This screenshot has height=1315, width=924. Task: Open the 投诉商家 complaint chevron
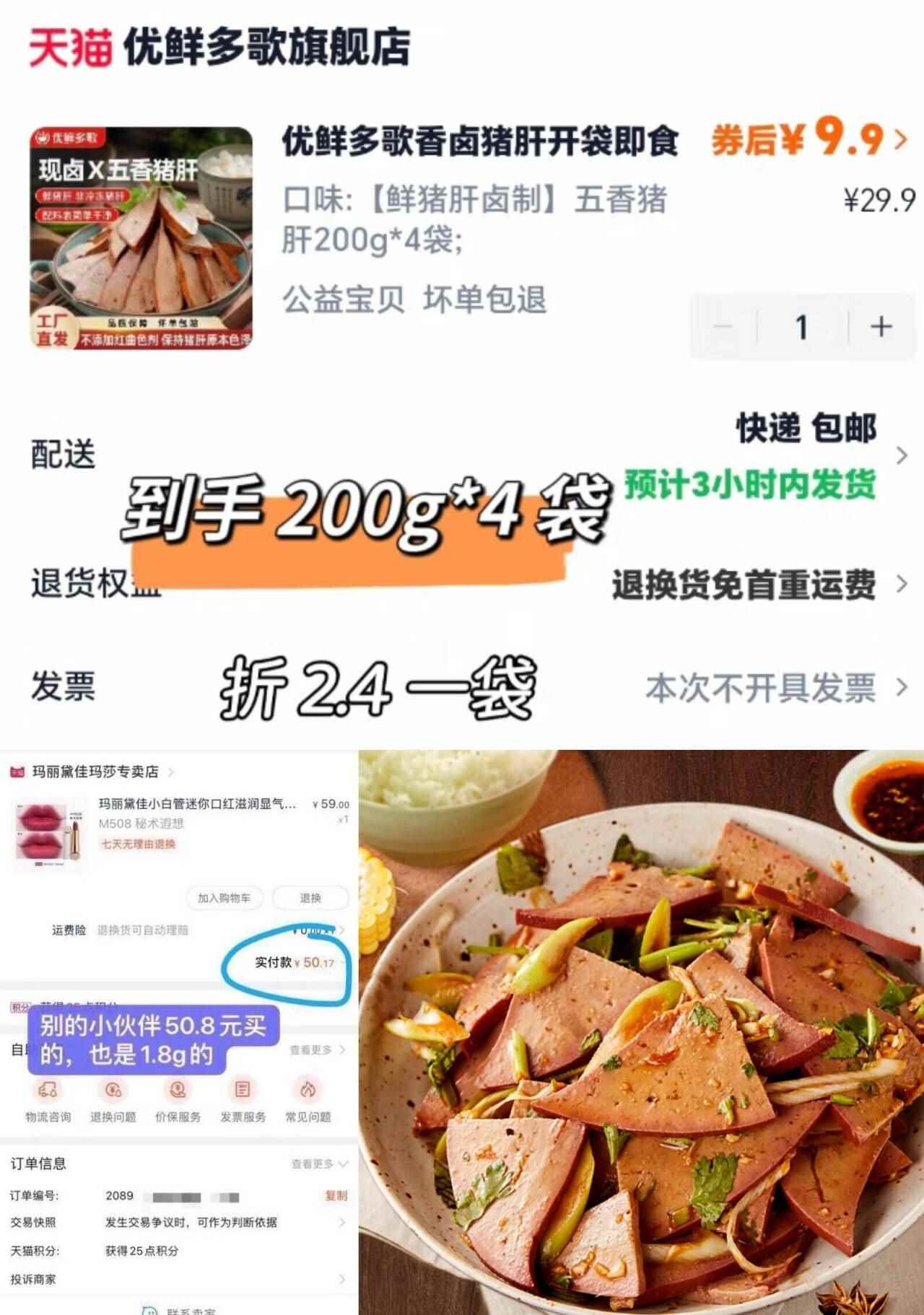343,1279
